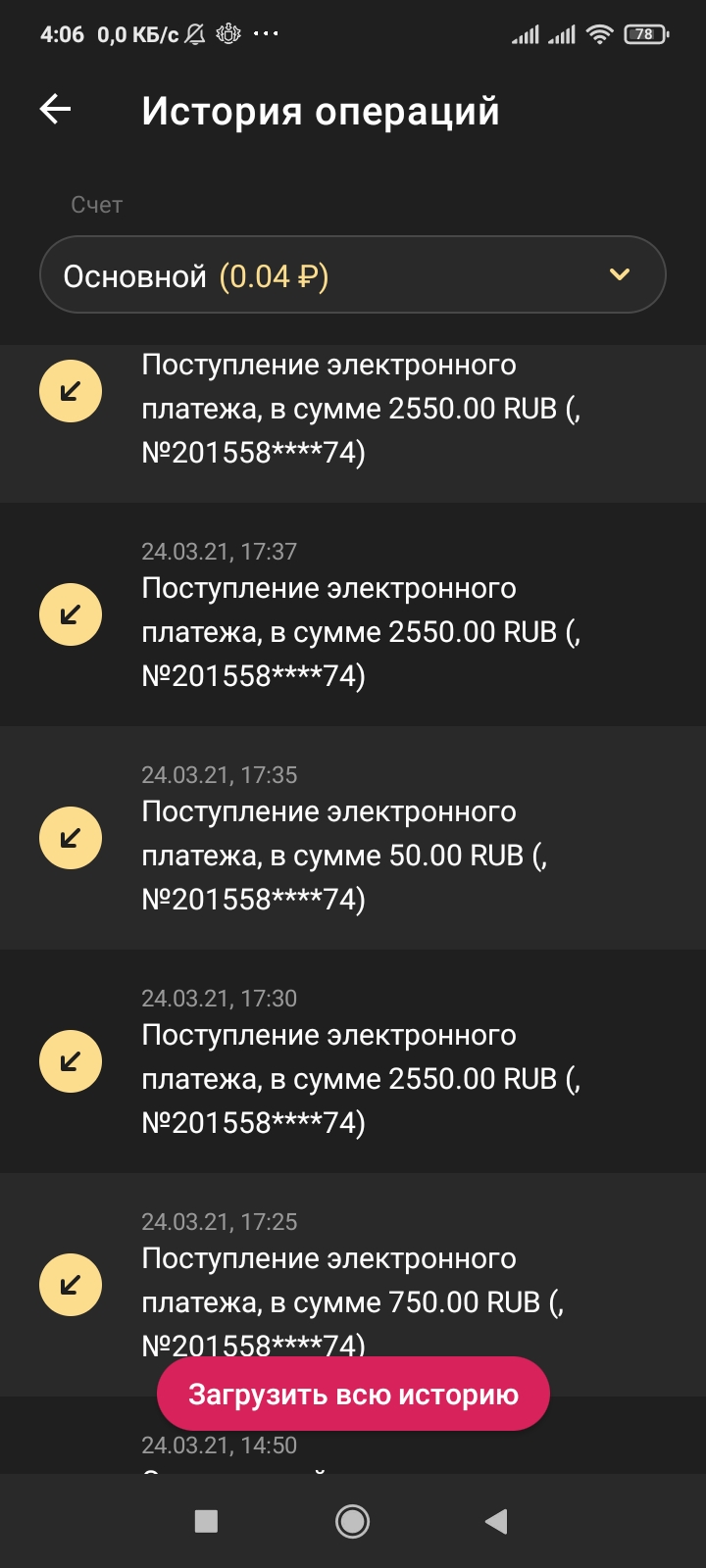
Task: Tap the muted notifications bell icon
Action: 195,32
